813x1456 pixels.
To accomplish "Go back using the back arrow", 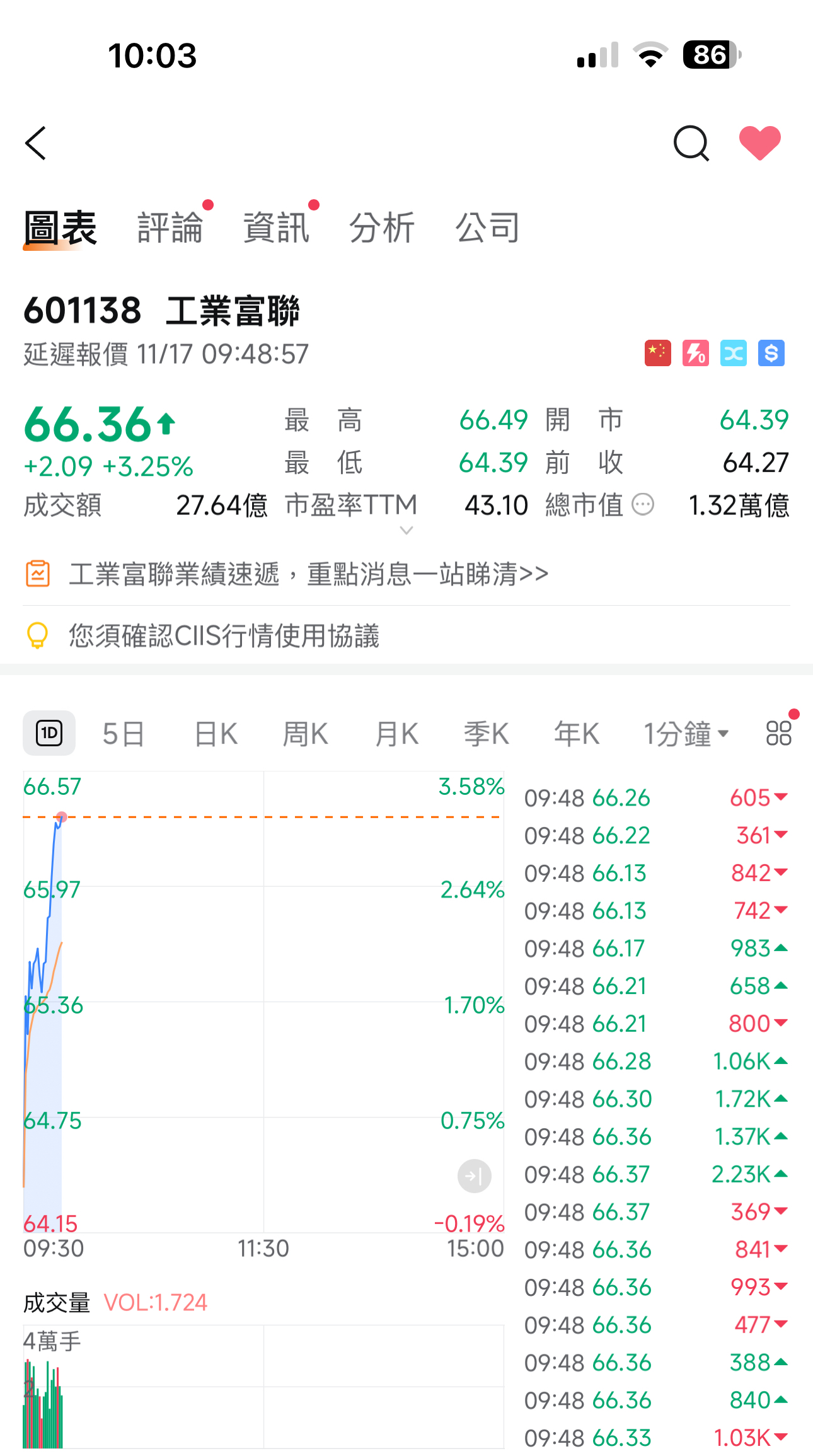I will pos(37,143).
